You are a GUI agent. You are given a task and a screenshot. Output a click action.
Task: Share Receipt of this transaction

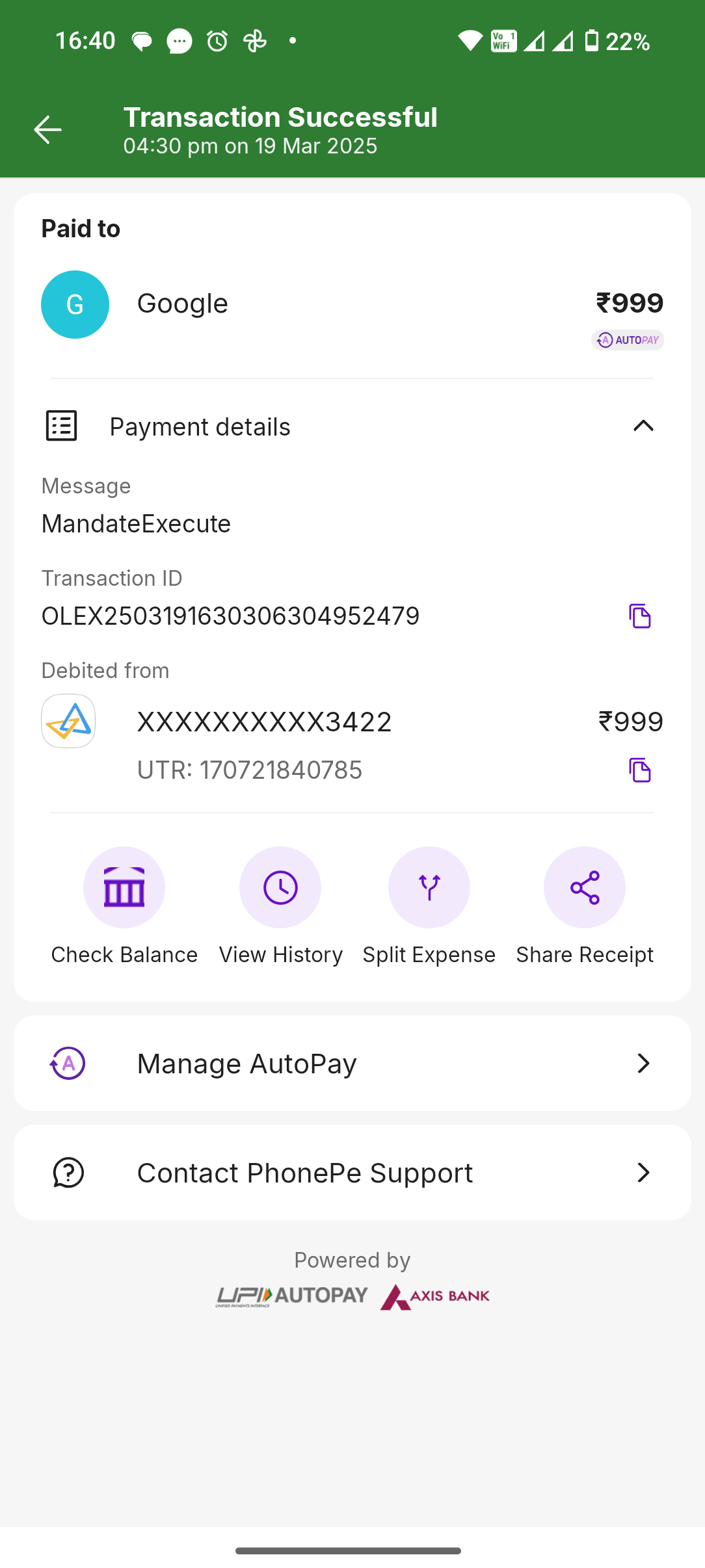pyautogui.click(x=585, y=906)
